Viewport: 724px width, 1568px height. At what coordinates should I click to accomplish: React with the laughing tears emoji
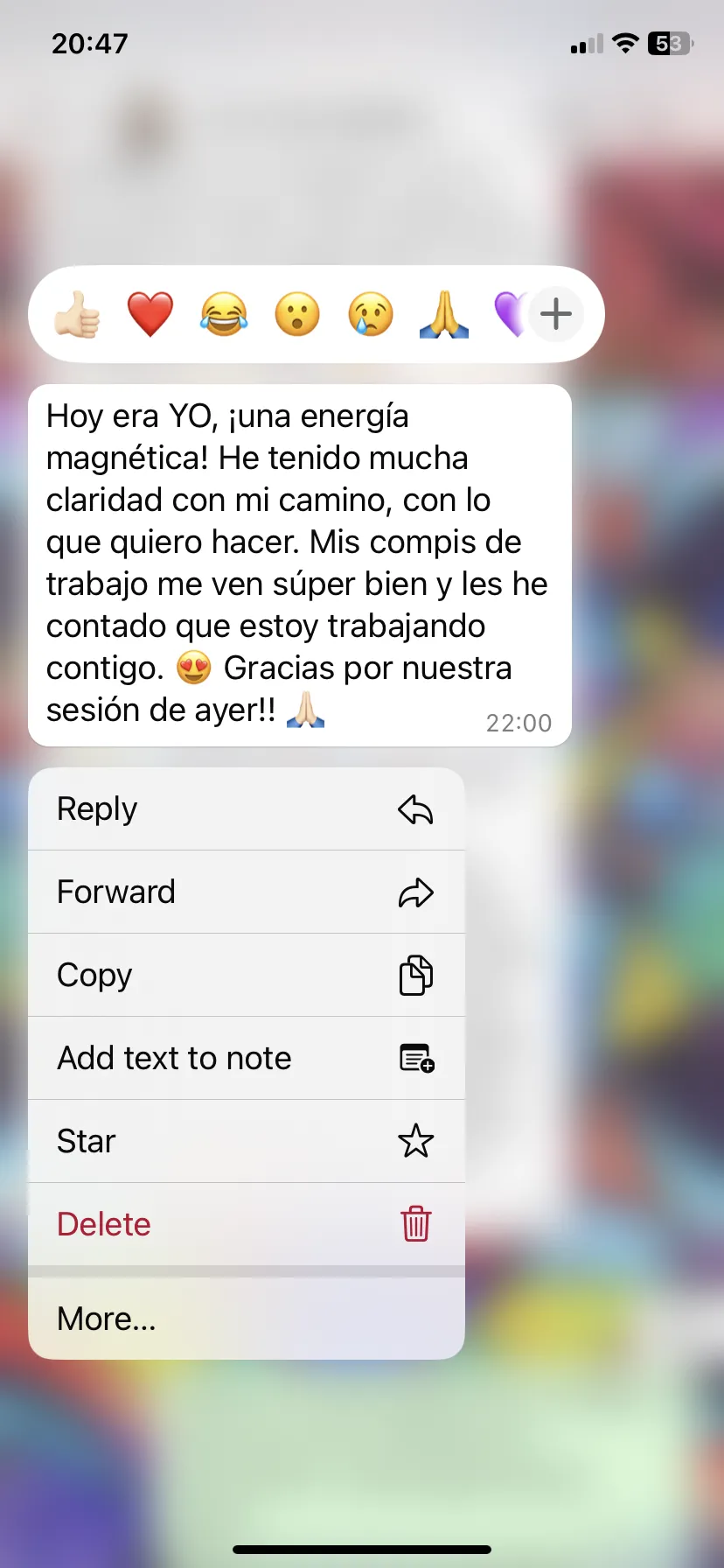pyautogui.click(x=224, y=314)
